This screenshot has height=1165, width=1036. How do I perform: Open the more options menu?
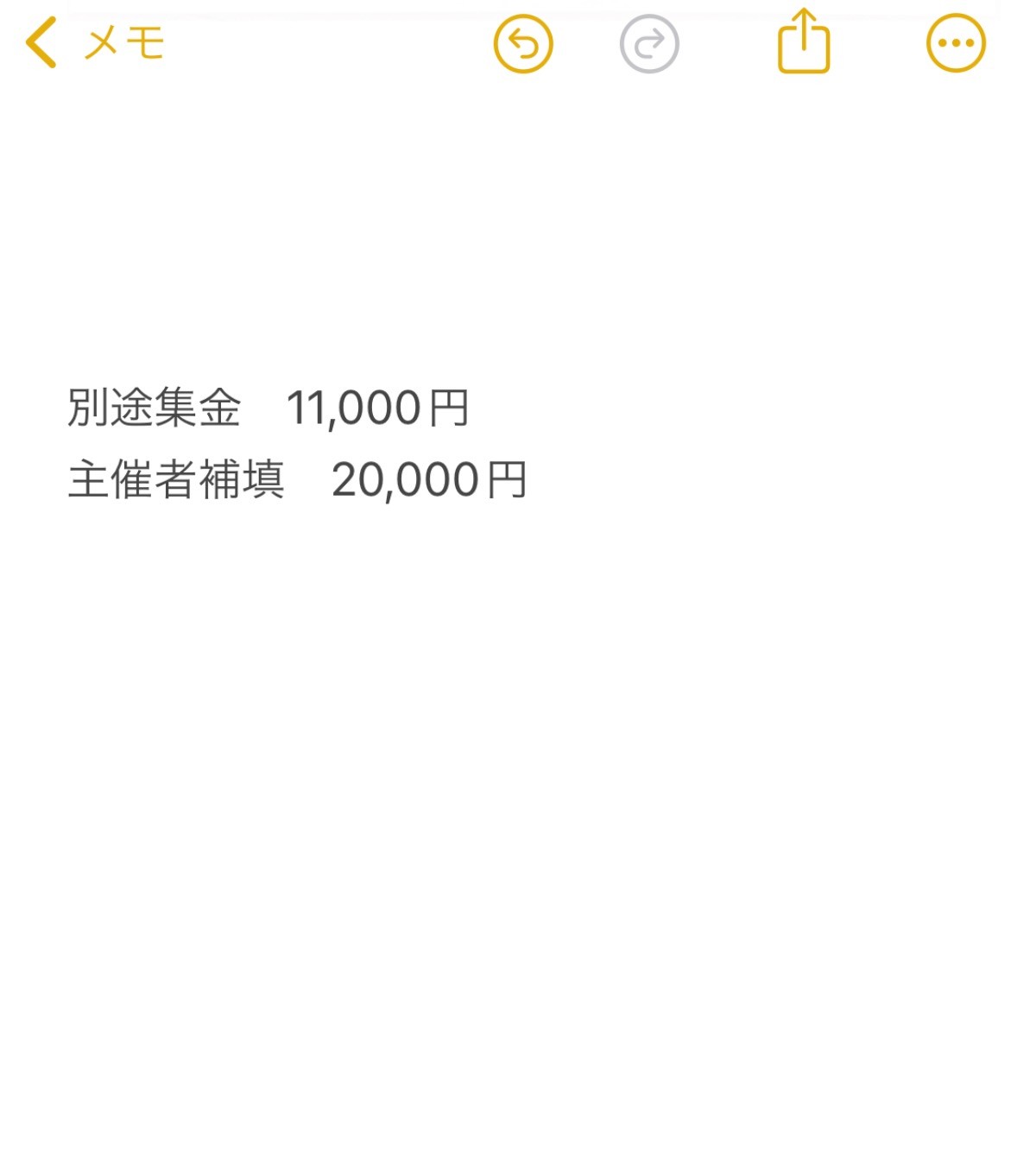click(x=956, y=43)
